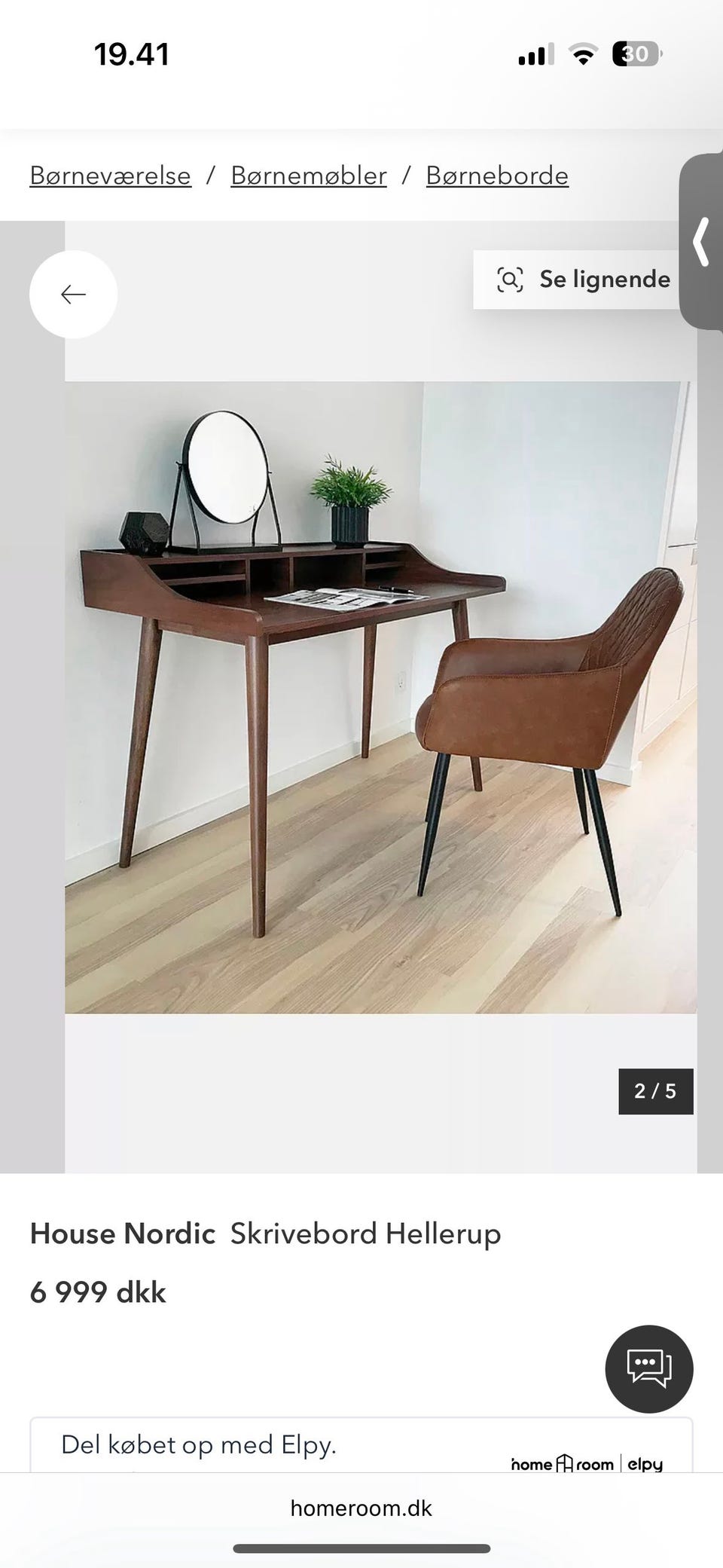Tap the battery indicator in the status bar

[x=636, y=53]
